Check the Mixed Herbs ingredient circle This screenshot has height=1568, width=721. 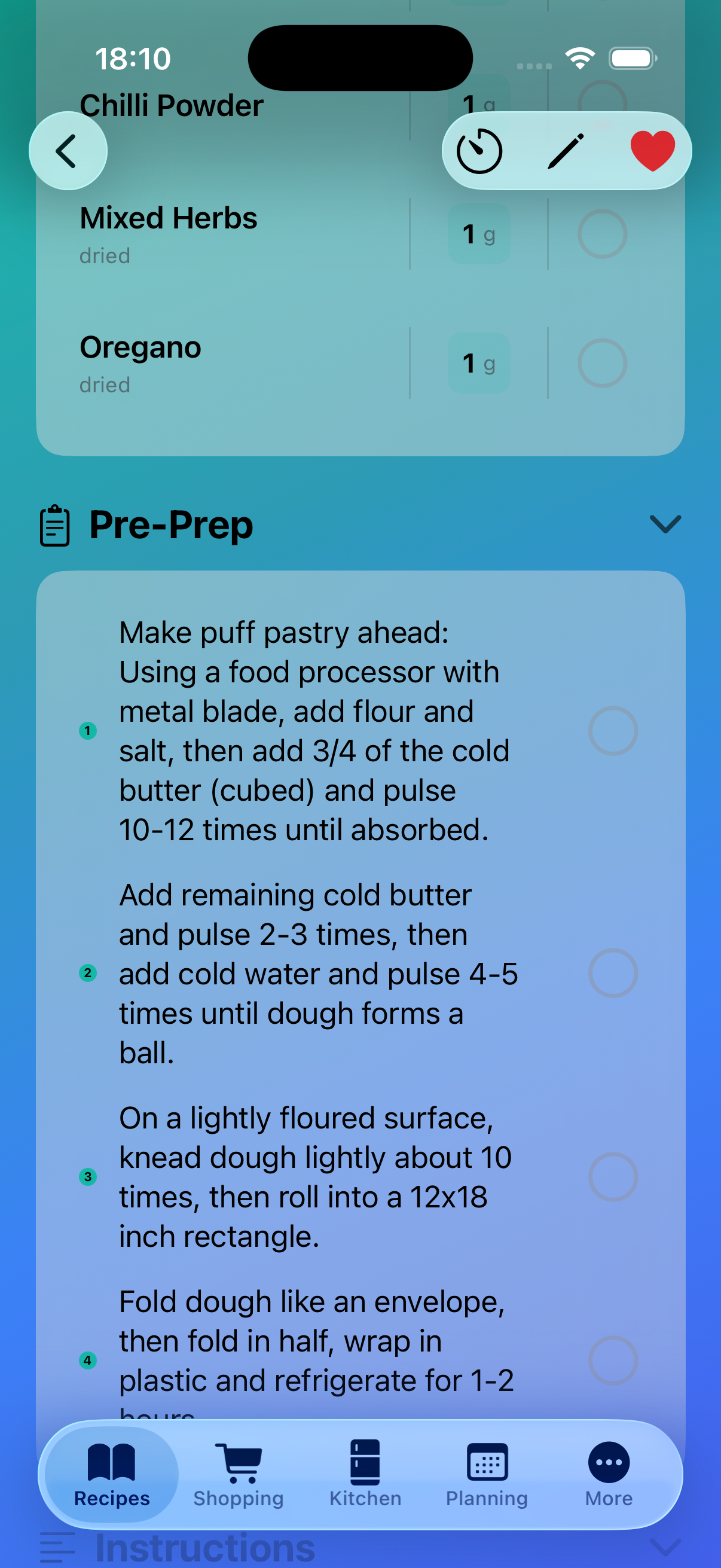tap(603, 235)
